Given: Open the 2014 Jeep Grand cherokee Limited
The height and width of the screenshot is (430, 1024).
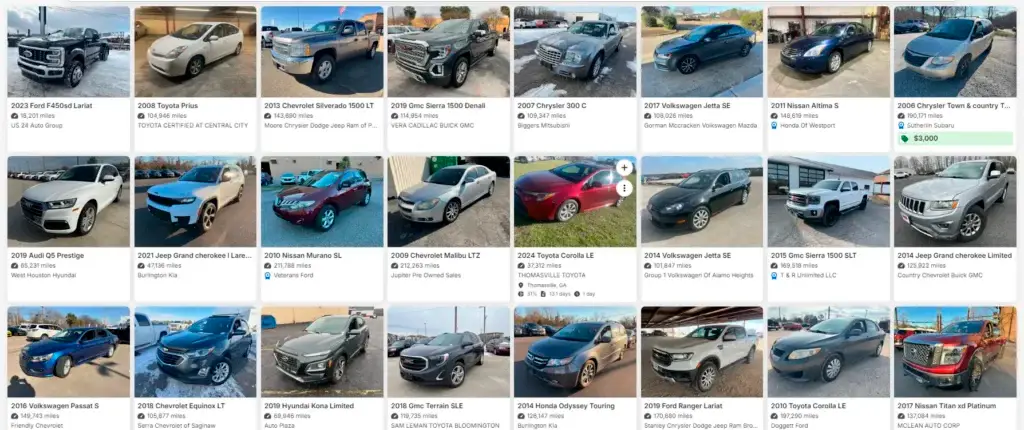Looking at the screenshot, I should tap(954, 202).
